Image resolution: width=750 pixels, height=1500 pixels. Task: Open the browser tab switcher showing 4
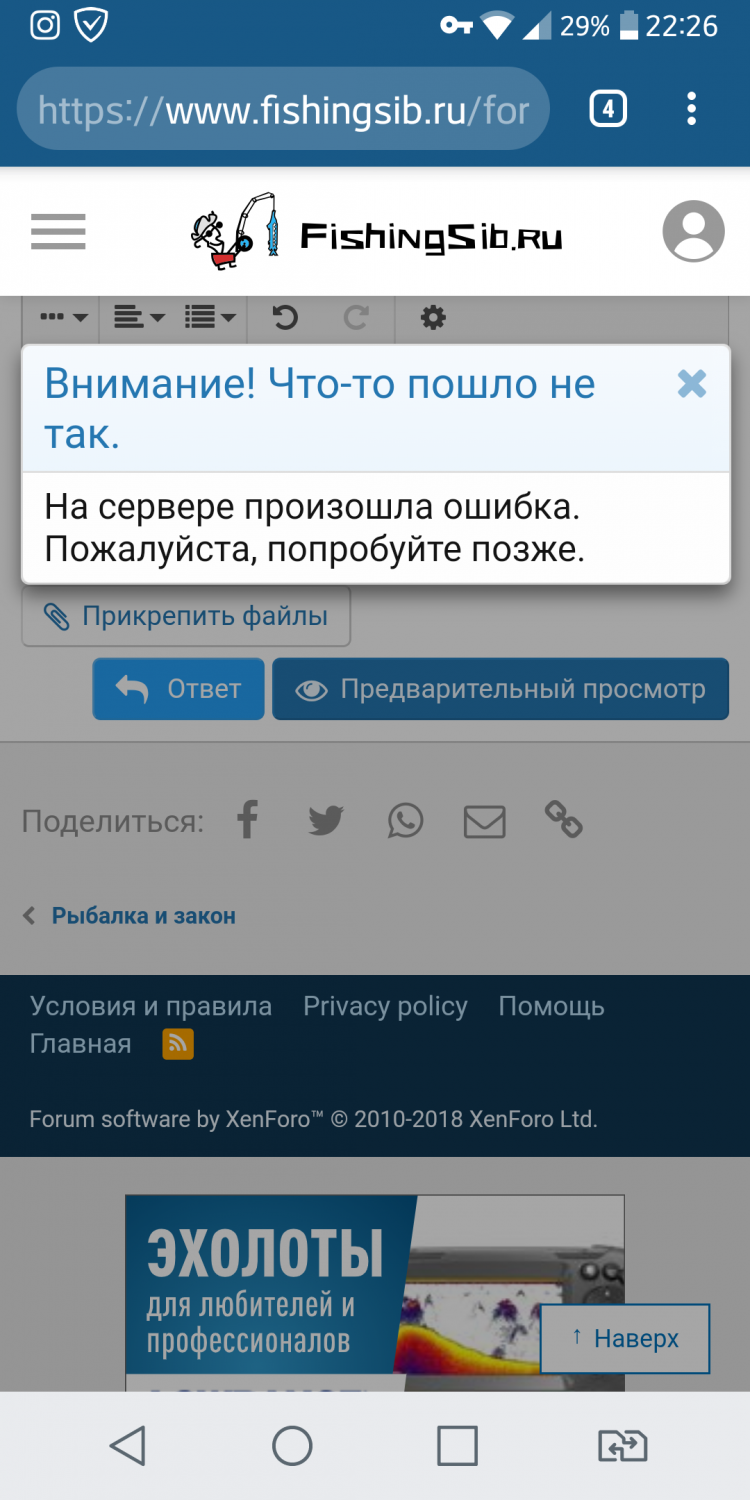click(608, 109)
